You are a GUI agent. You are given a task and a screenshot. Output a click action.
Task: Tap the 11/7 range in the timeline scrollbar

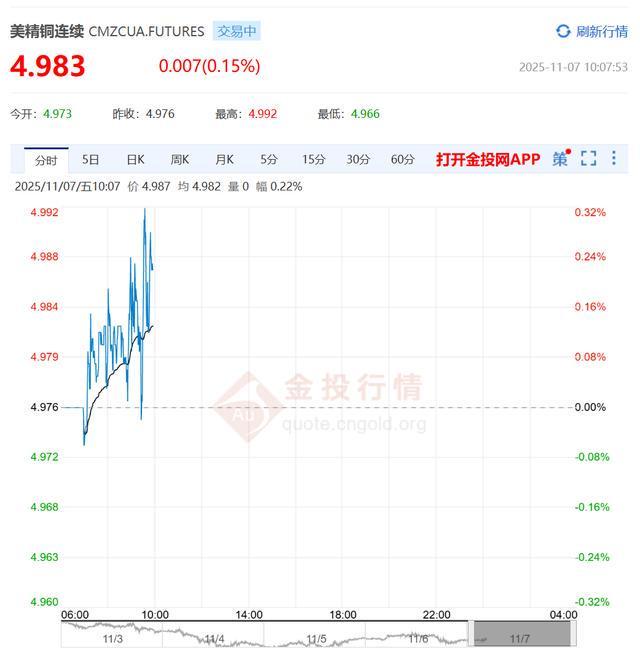[x=521, y=634]
